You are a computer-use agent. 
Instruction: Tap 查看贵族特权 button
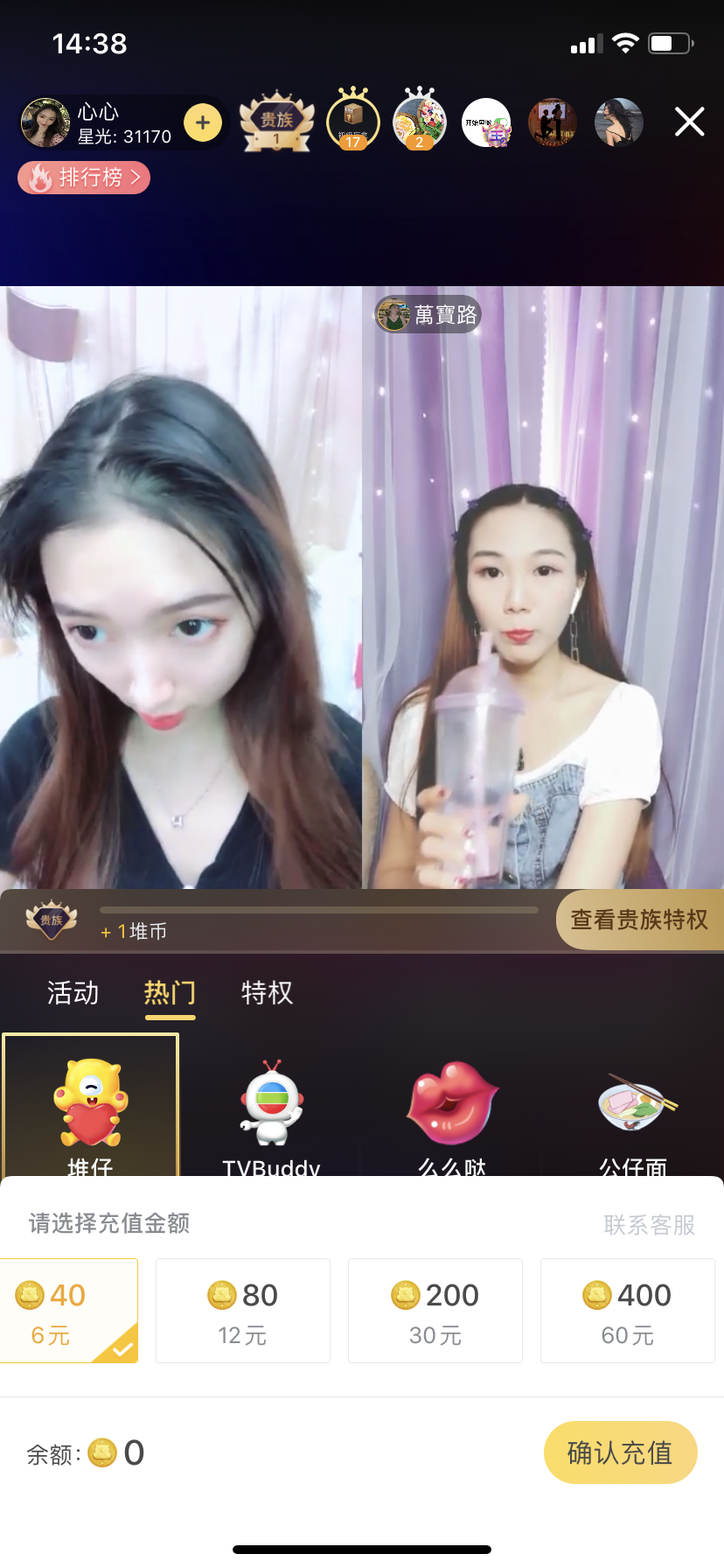pyautogui.click(x=638, y=920)
